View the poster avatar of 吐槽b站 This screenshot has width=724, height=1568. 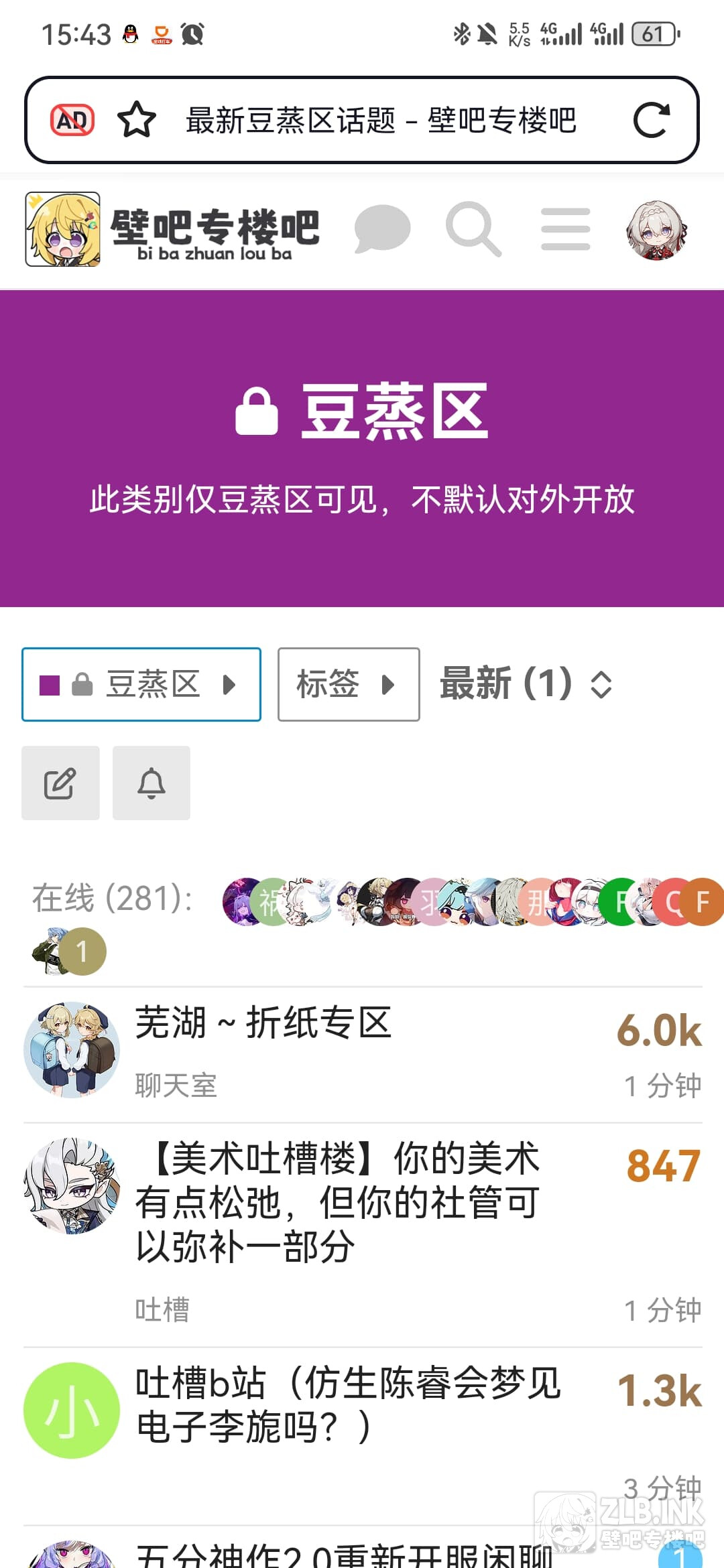pos(72,1410)
